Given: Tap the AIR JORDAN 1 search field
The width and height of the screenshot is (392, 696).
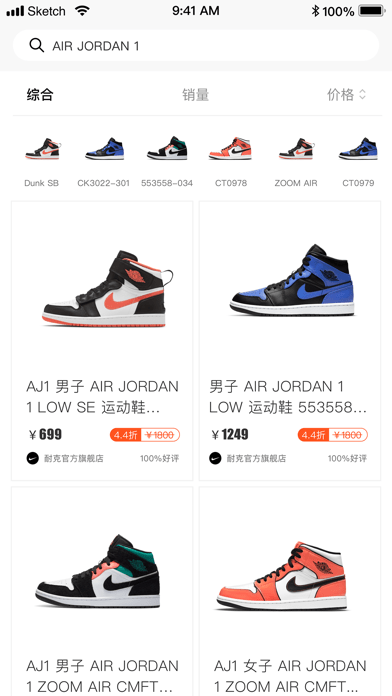Looking at the screenshot, I should [196, 45].
